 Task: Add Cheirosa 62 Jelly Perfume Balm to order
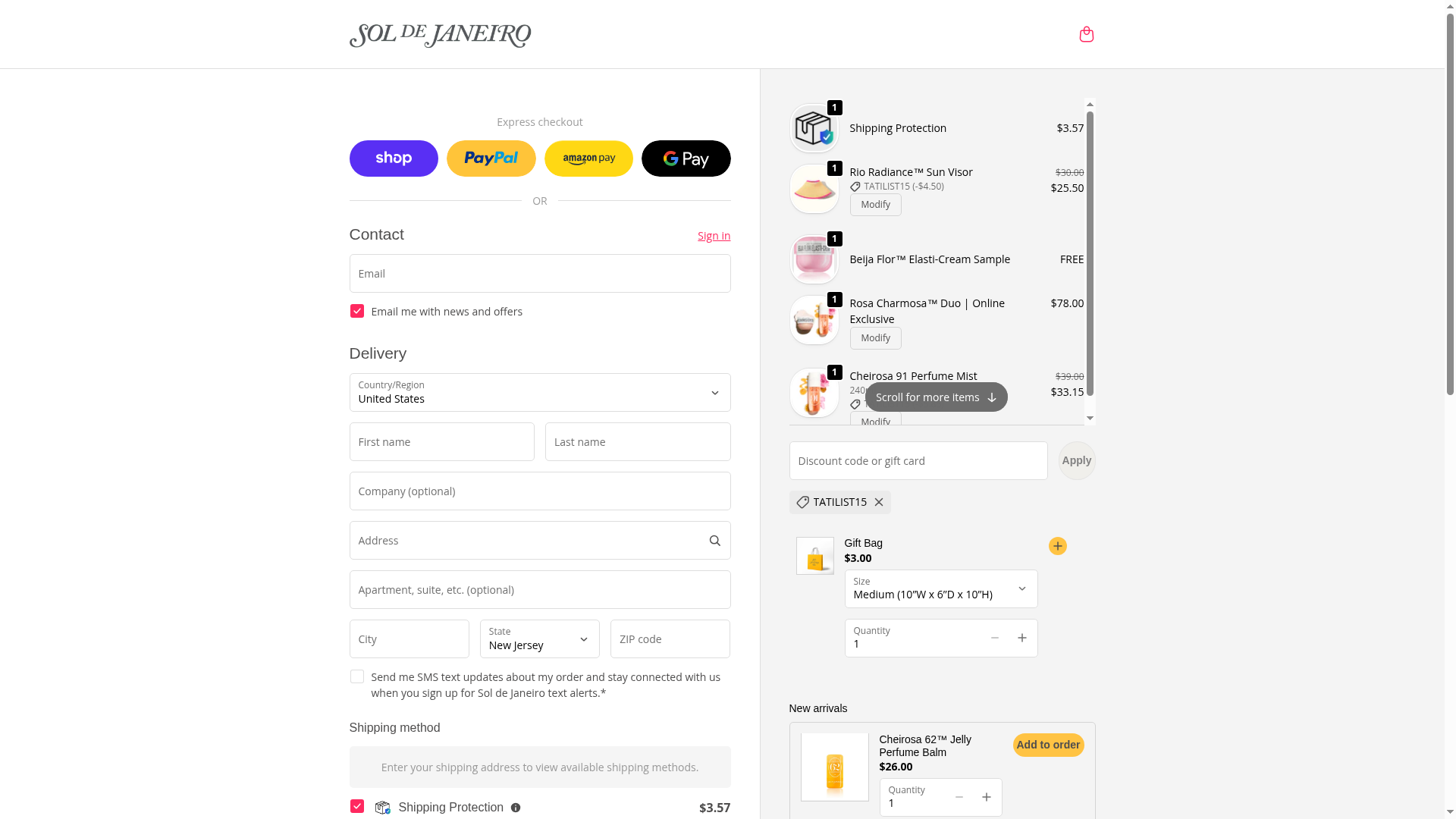(x=1048, y=745)
